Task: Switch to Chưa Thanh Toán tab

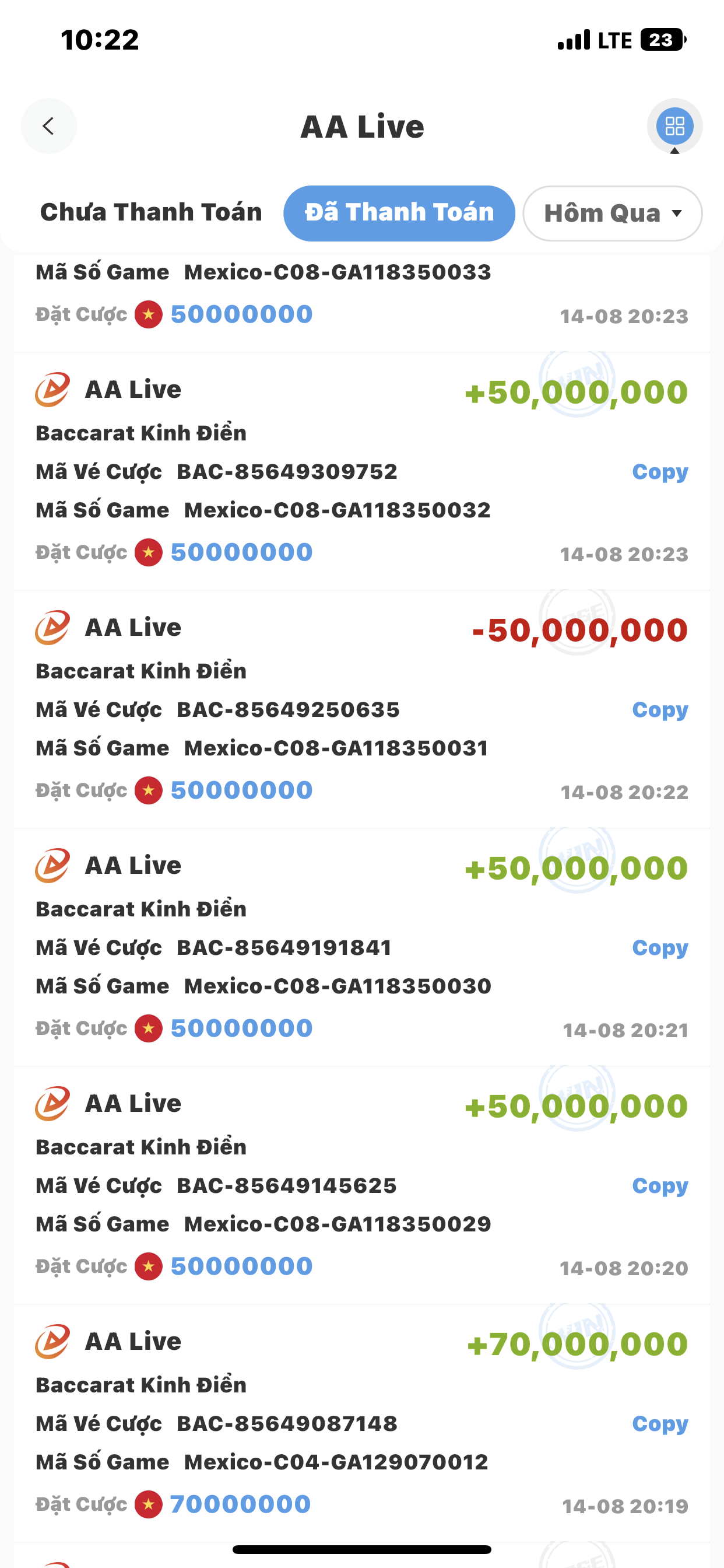Action: point(151,212)
